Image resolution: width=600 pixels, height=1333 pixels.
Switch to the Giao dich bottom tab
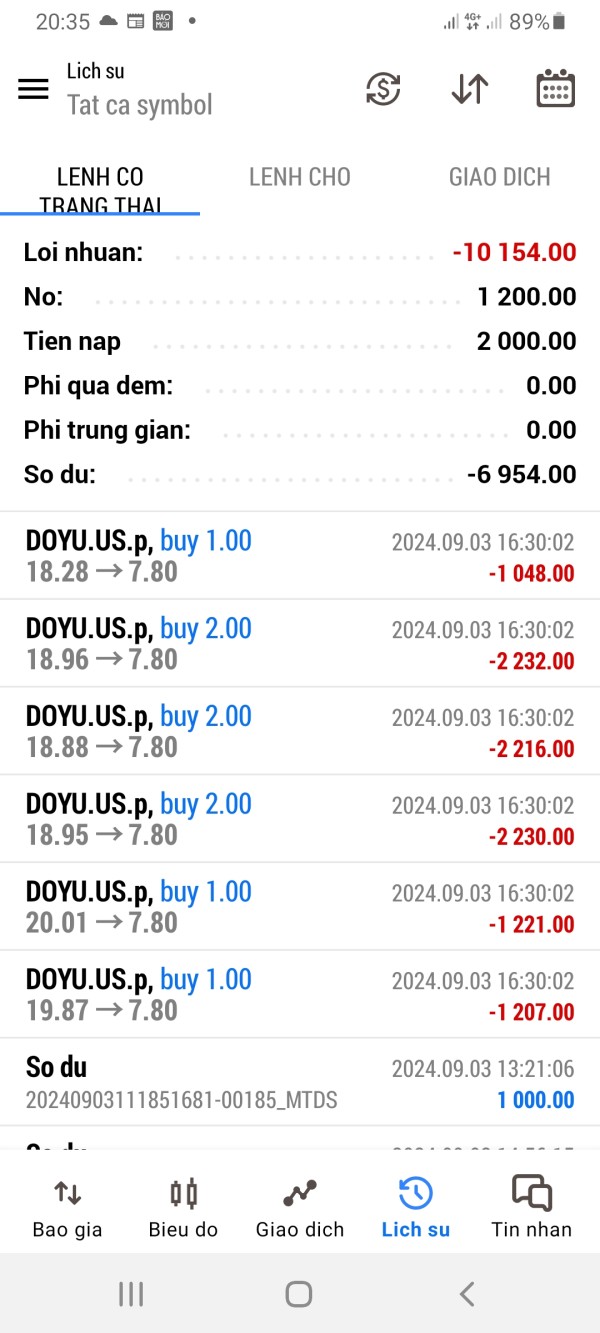(x=299, y=1207)
